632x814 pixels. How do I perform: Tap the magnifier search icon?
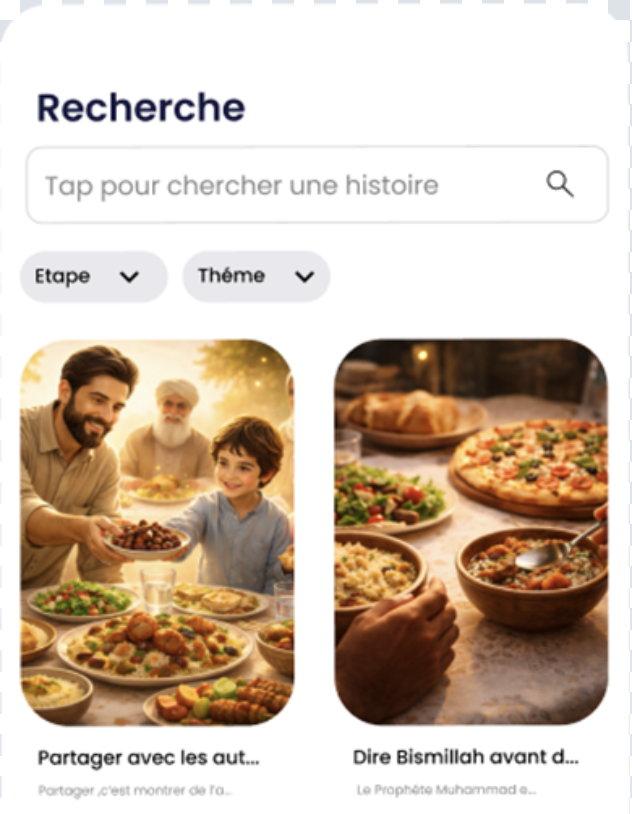(560, 184)
